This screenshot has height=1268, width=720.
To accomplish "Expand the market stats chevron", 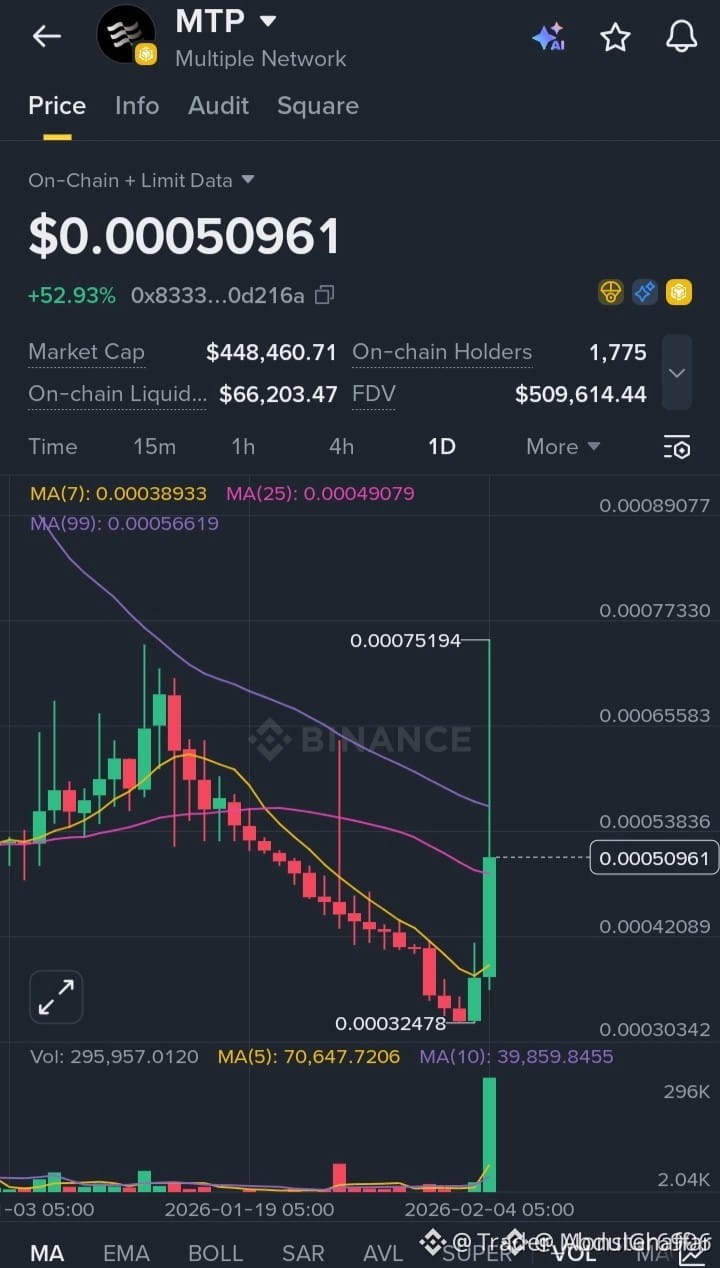I will click(x=677, y=373).
